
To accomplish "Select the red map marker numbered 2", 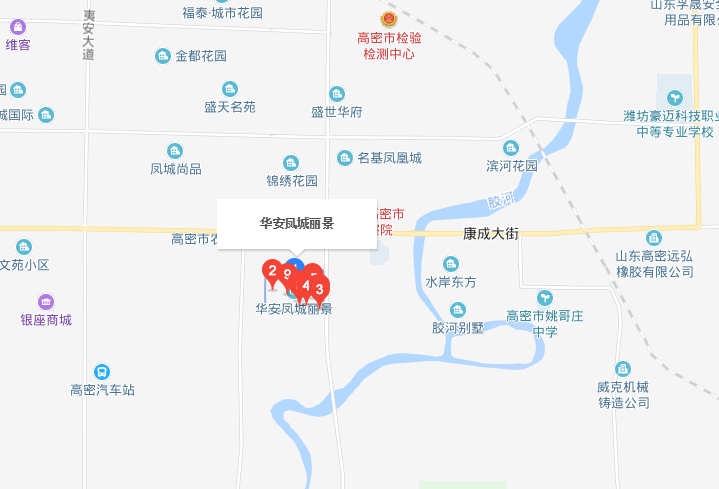I will (x=272, y=269).
